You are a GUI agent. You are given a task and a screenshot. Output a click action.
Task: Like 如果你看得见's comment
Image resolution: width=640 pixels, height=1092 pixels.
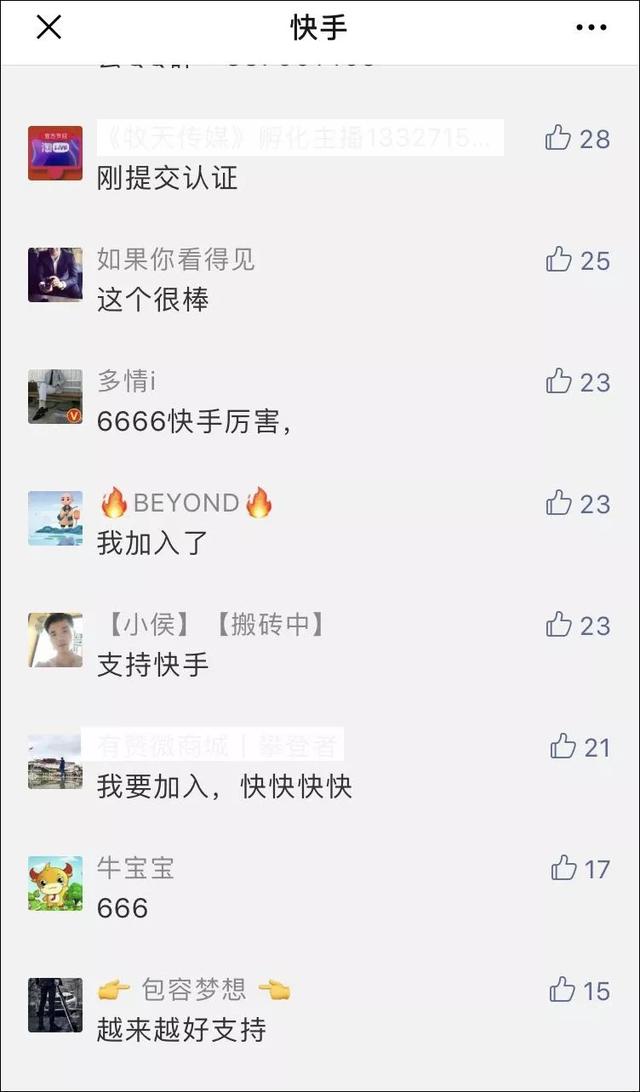558,260
